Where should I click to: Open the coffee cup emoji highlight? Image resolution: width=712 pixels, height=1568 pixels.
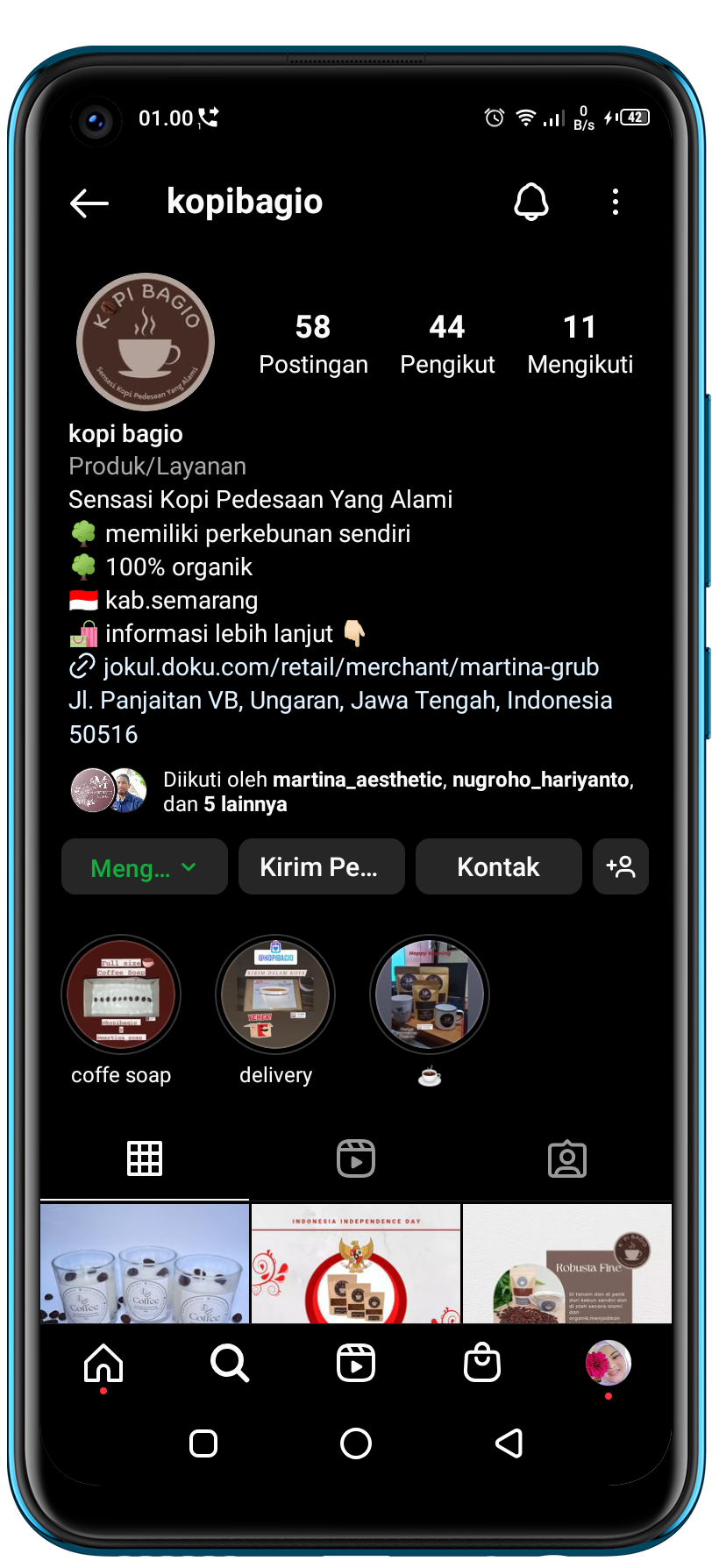click(x=430, y=994)
